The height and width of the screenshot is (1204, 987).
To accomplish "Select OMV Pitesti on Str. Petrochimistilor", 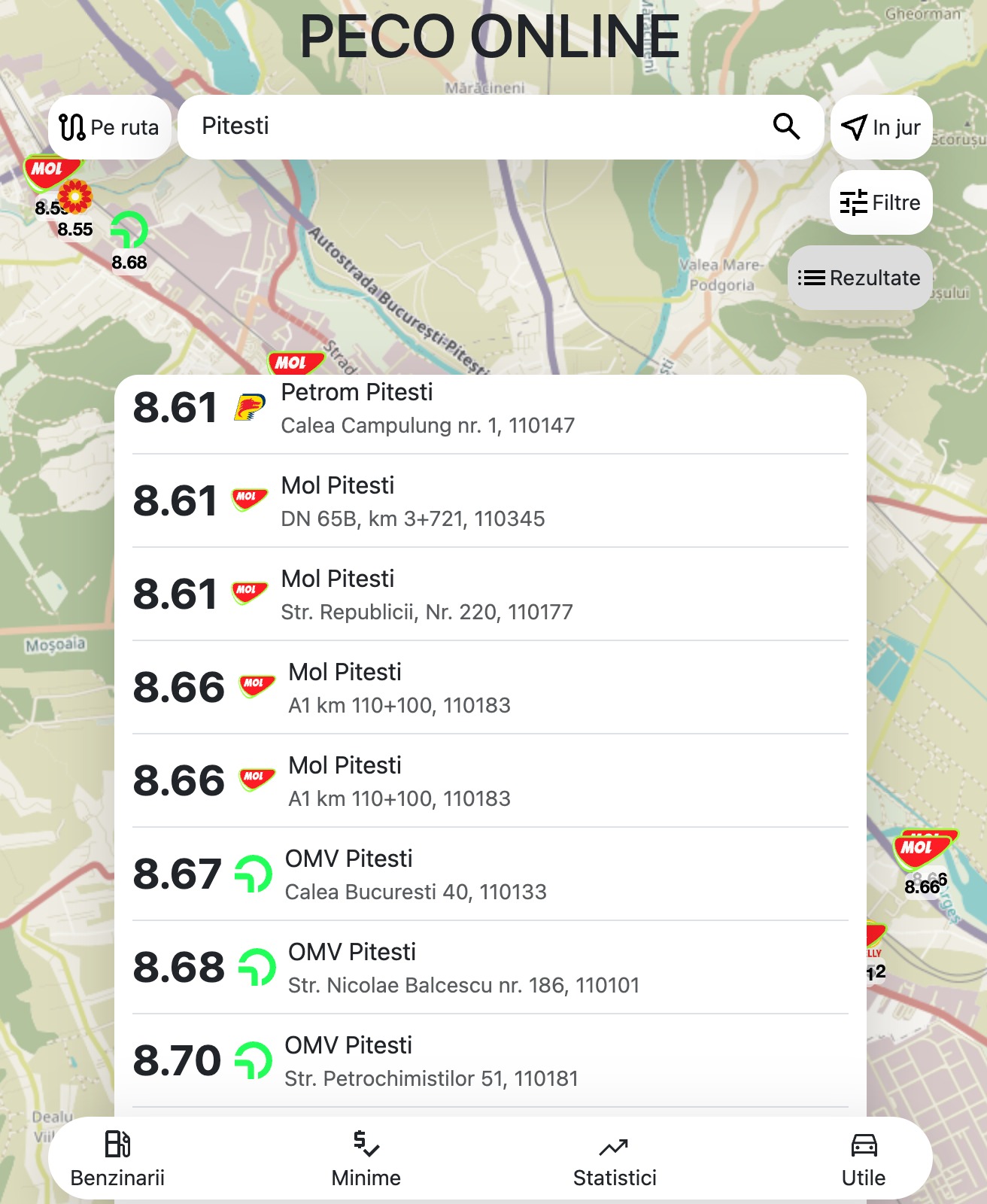I will (x=490, y=1061).
